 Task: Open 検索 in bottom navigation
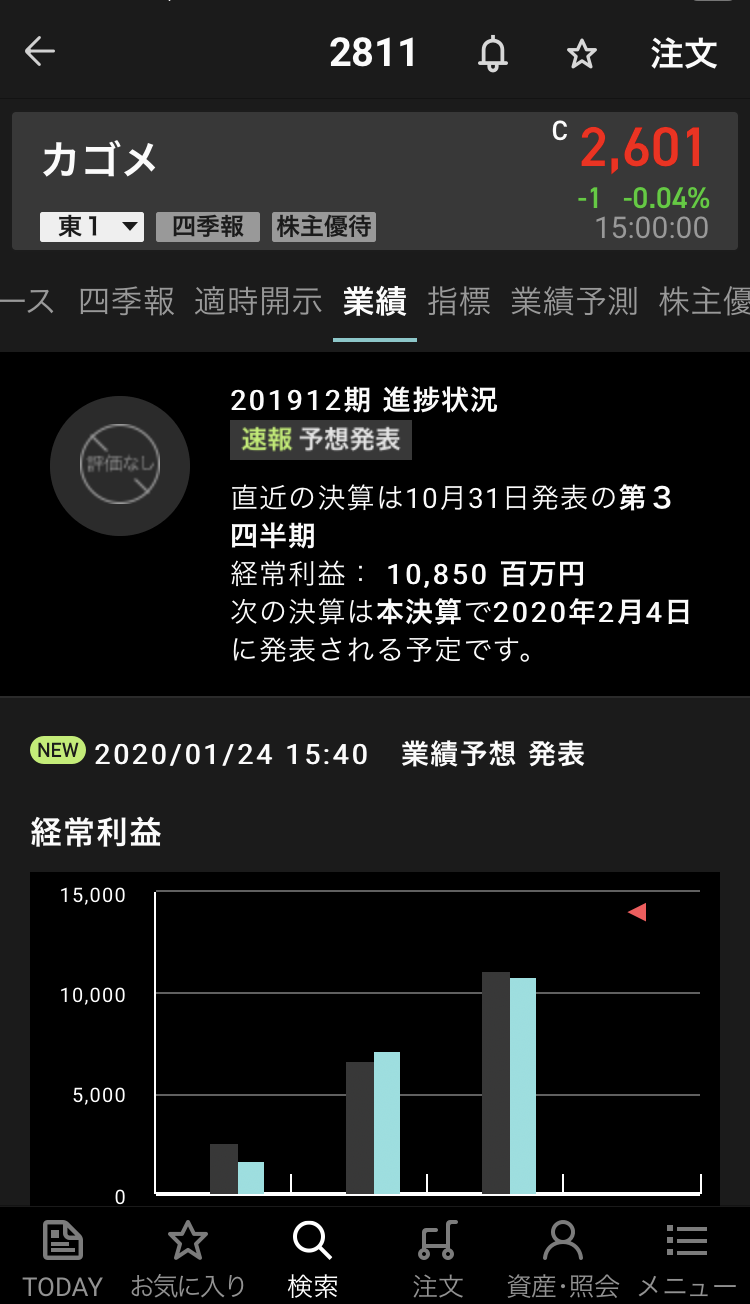pyautogui.click(x=313, y=1258)
